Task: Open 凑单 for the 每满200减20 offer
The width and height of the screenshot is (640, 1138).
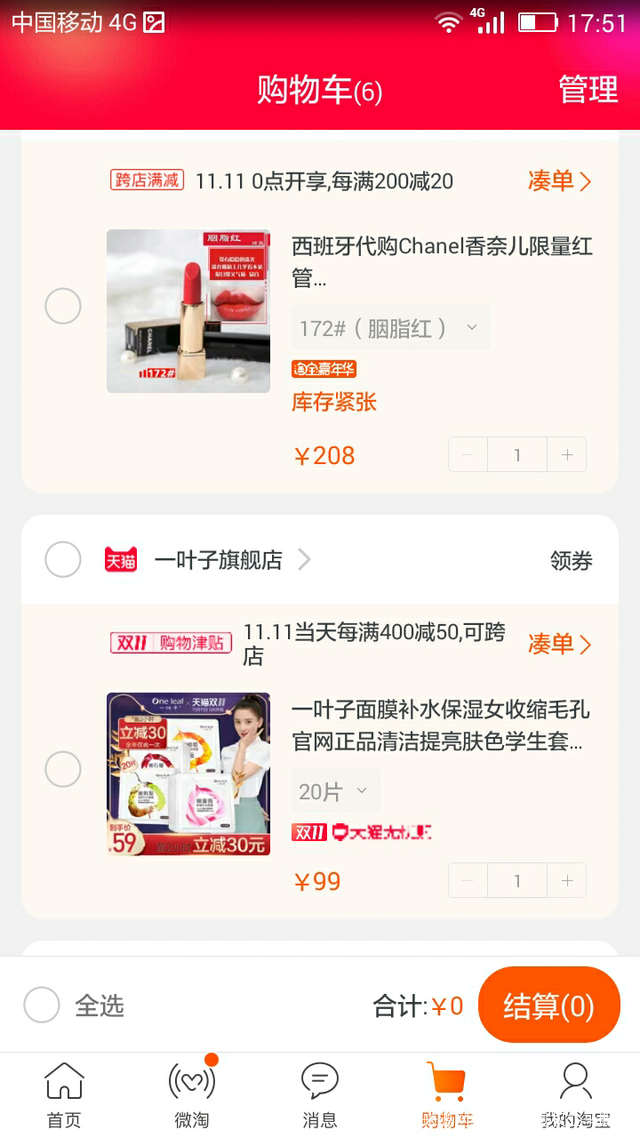Action: point(559,181)
